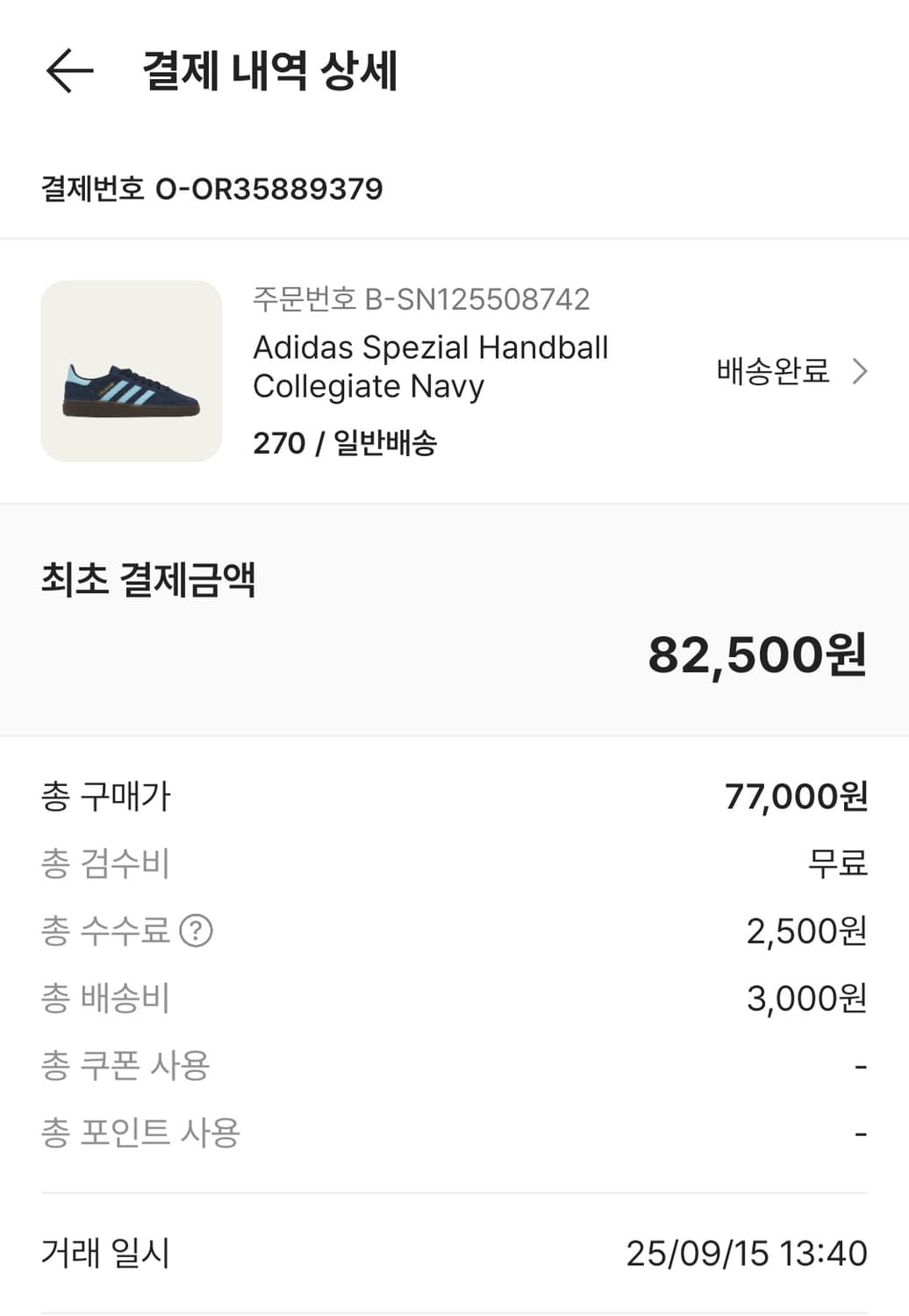Screen dimensions: 909x1316
Task: Click the 270 size and 일반배송 label
Action: (x=347, y=443)
